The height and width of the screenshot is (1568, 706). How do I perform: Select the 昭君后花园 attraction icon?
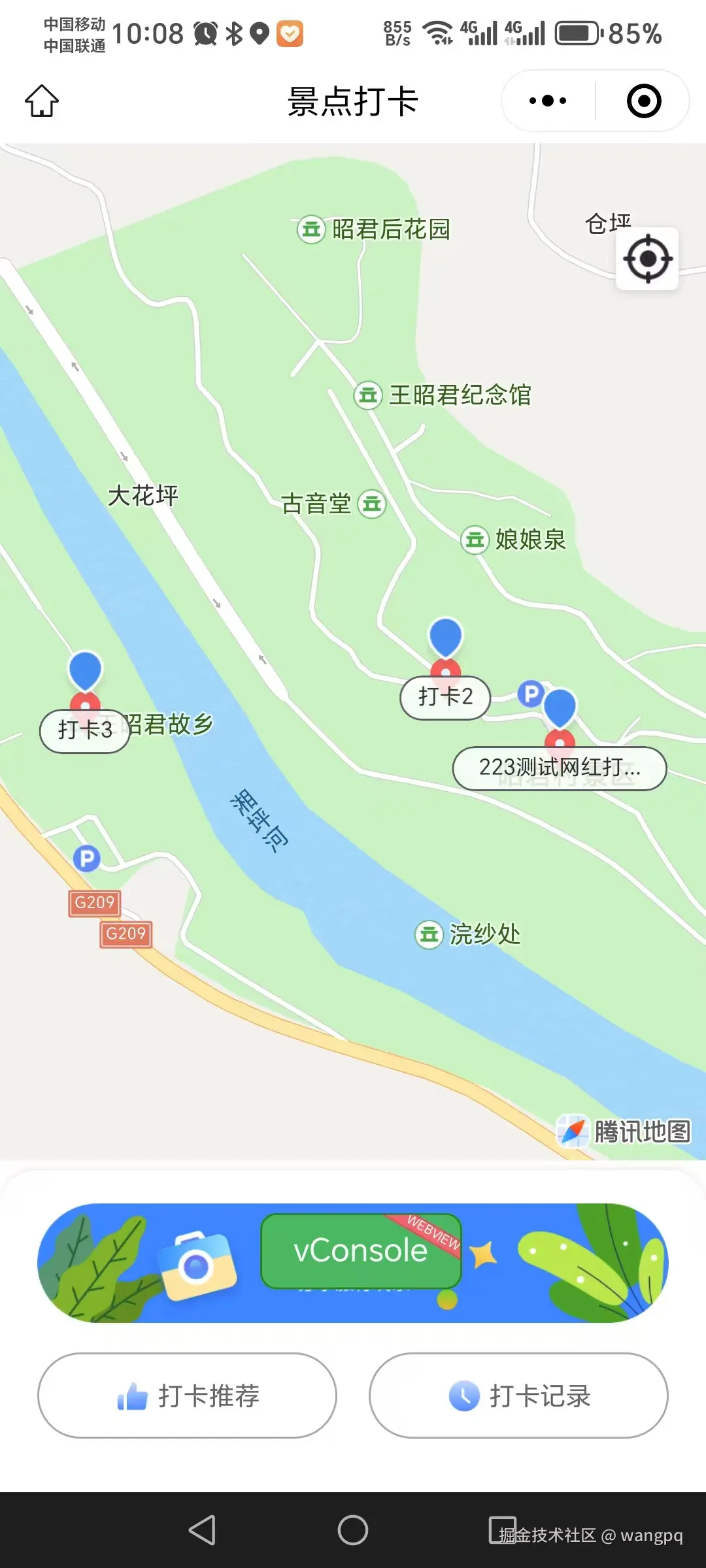coord(312,229)
